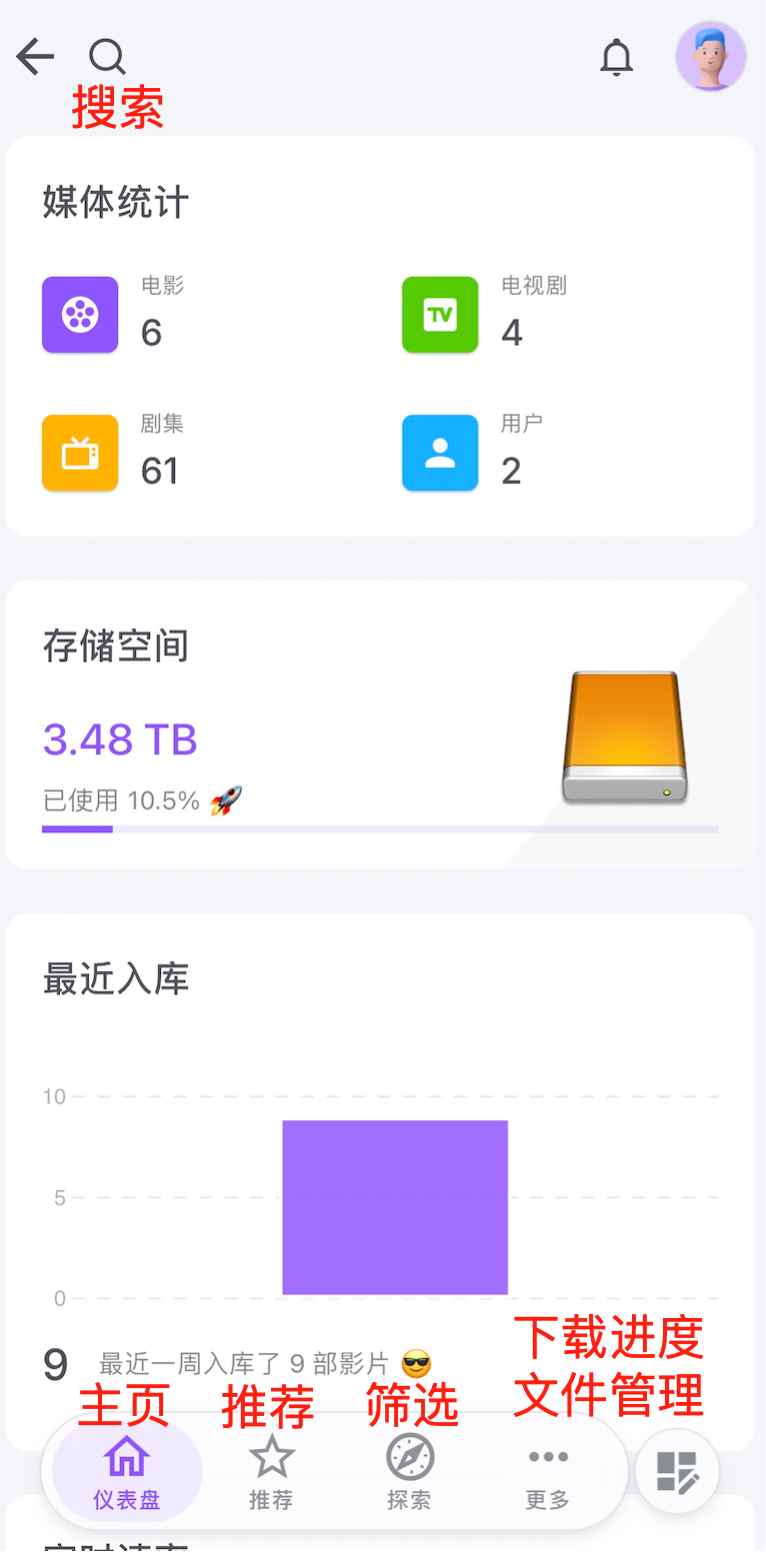Open the user avatar profile
This screenshot has width=766, height=1552.
710,57
